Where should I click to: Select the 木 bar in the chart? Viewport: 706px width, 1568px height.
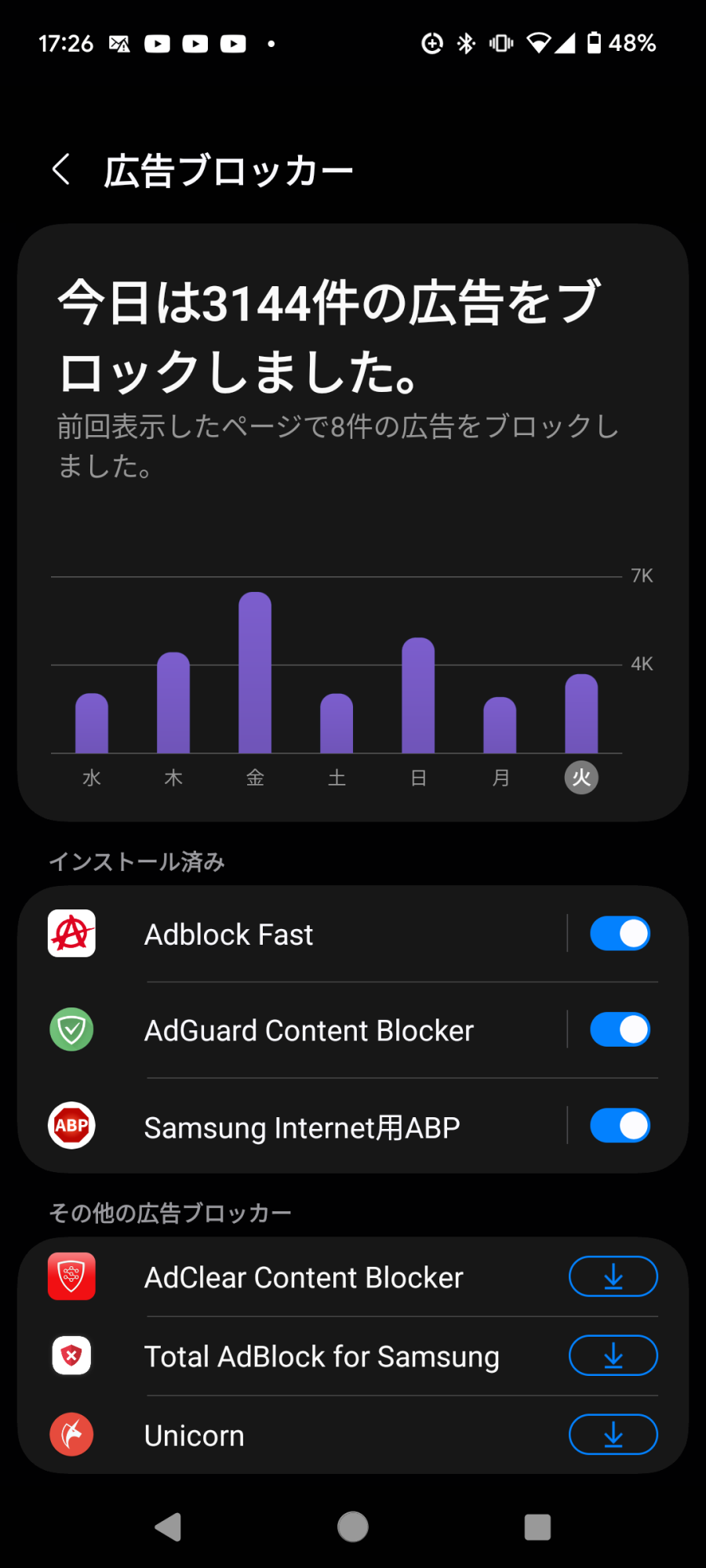point(173,703)
